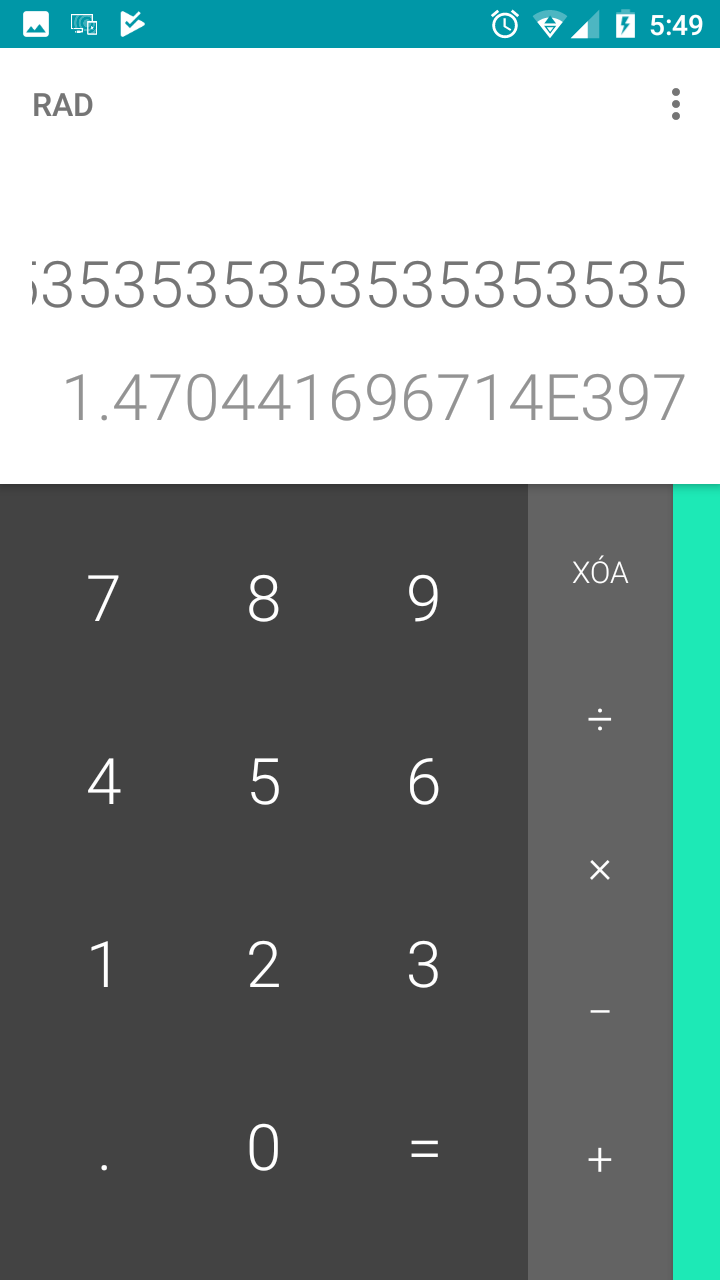This screenshot has height=1280, width=720.
Task: Tap the 3 key
Action: pos(424,965)
